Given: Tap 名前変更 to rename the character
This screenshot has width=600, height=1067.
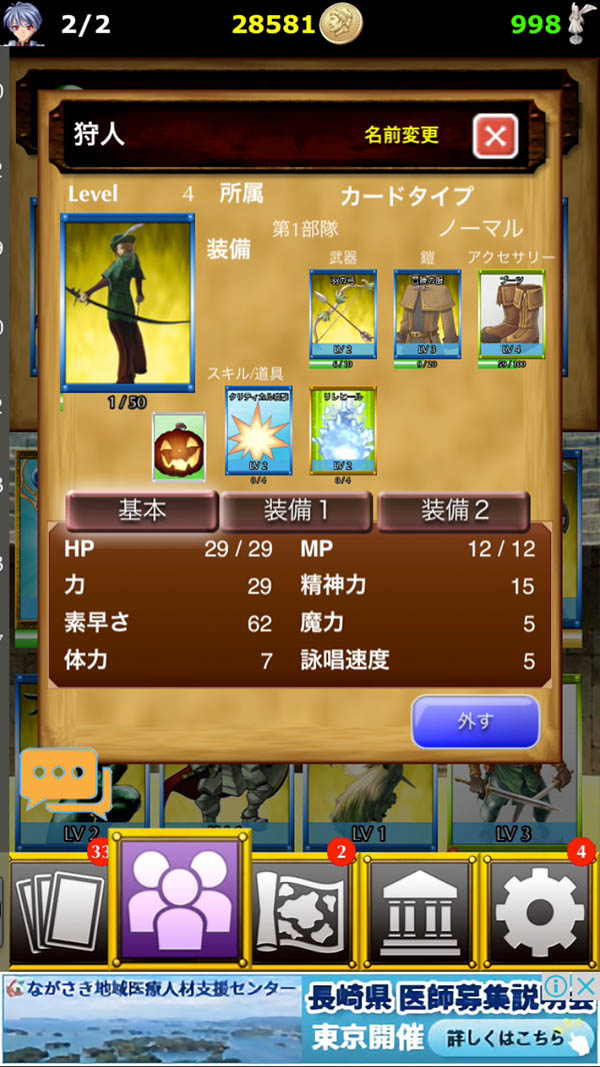Looking at the screenshot, I should (x=401, y=135).
